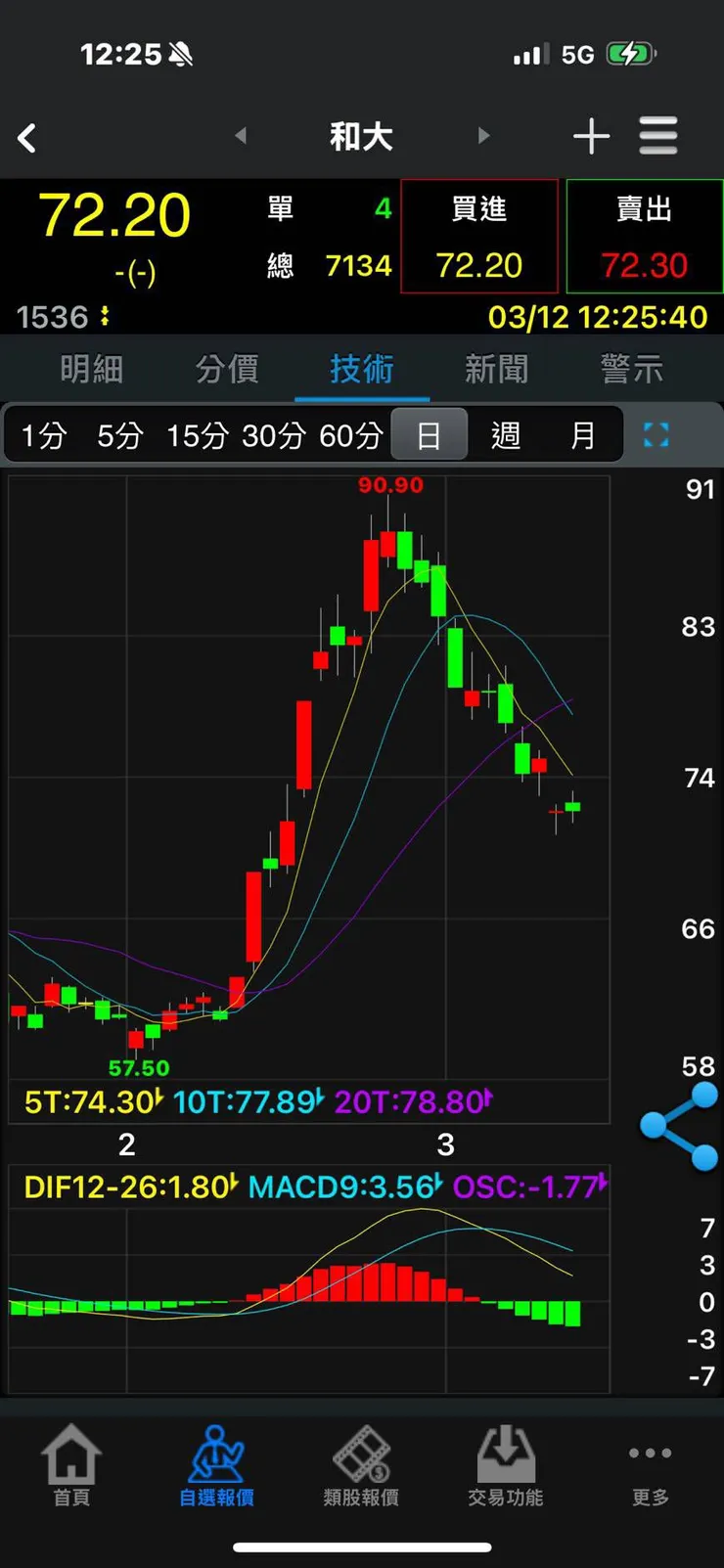This screenshot has height=1568, width=724.
Task: Tap the 買進 buy price box
Action: (x=479, y=237)
